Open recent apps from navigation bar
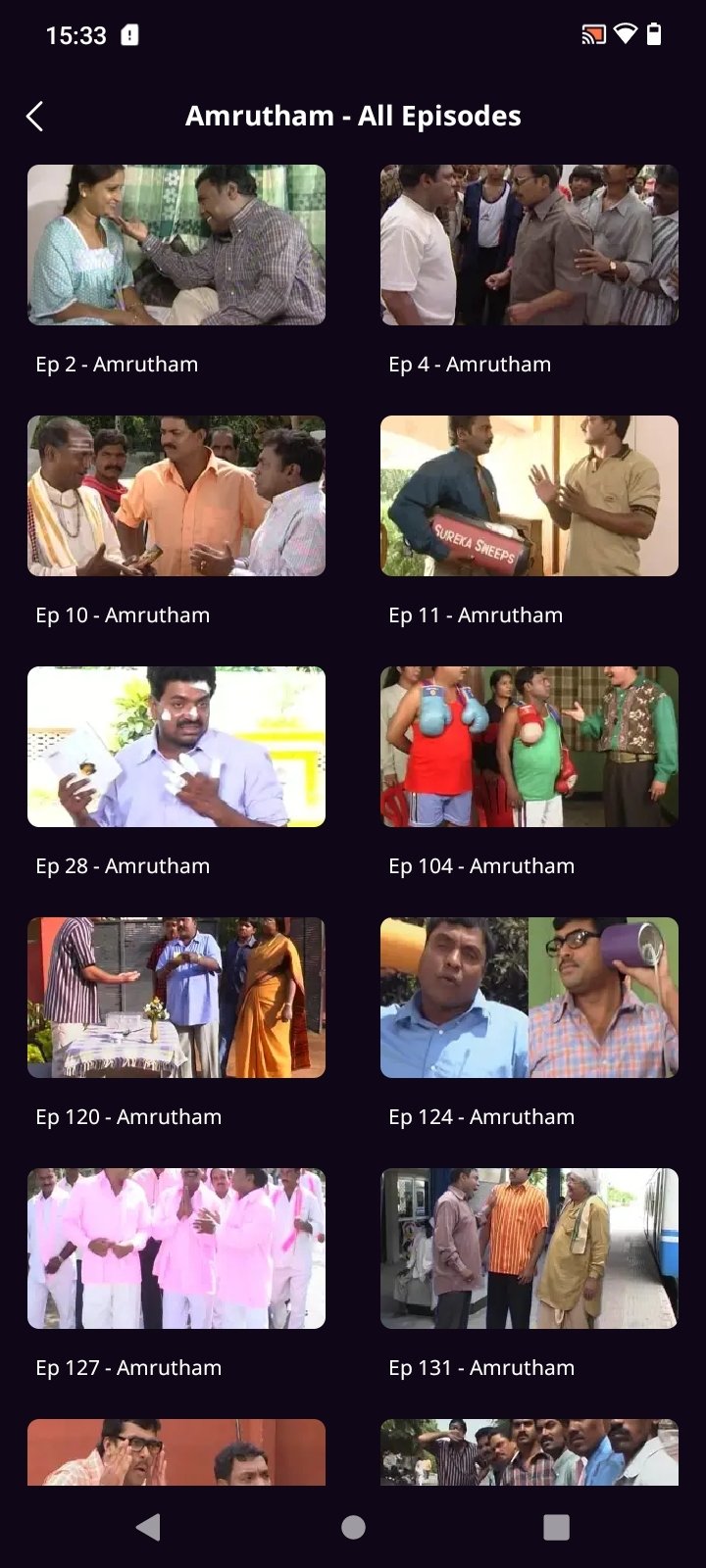 pyautogui.click(x=556, y=1527)
